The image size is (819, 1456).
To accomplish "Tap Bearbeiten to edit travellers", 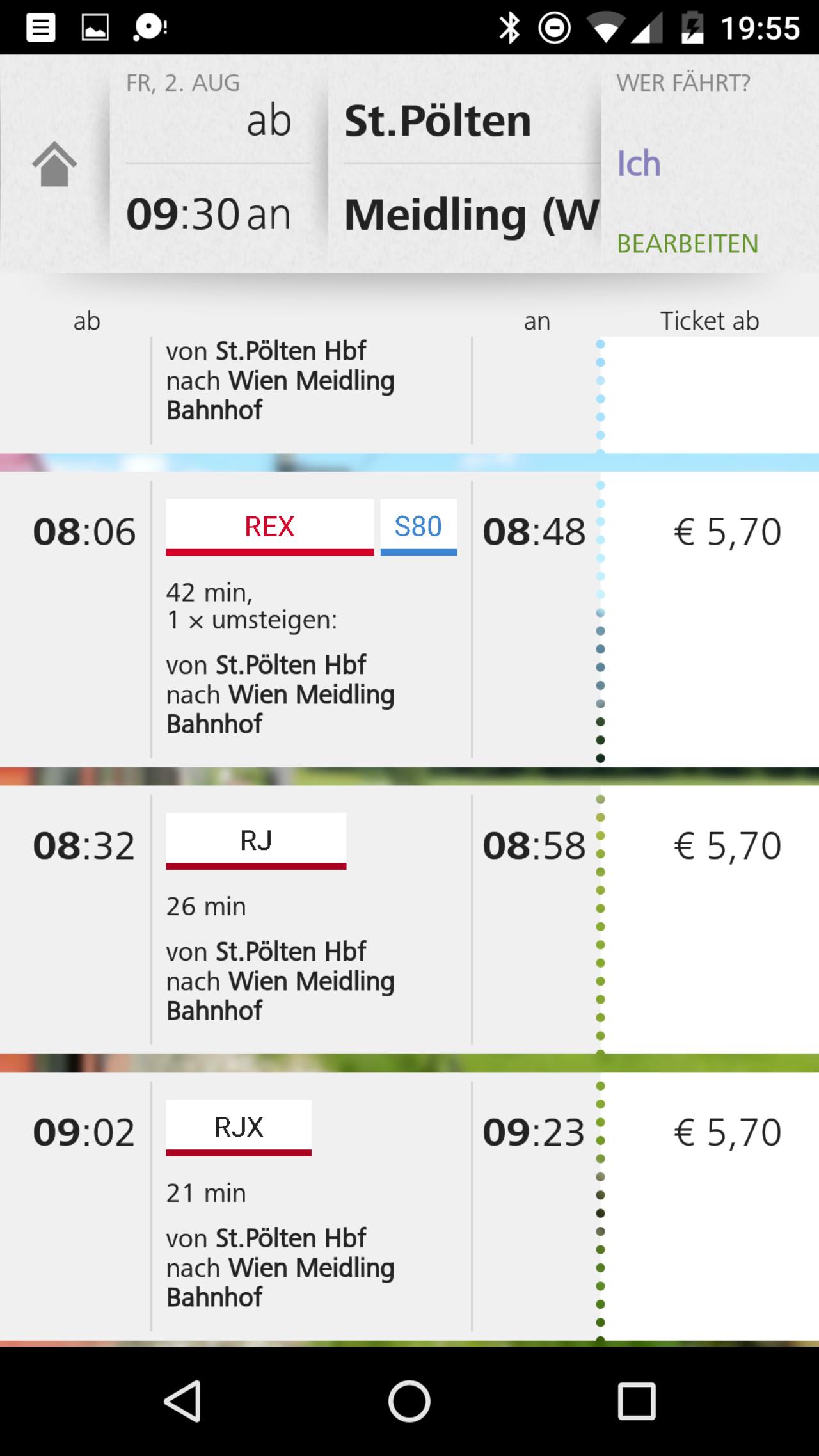I will pyautogui.click(x=688, y=244).
